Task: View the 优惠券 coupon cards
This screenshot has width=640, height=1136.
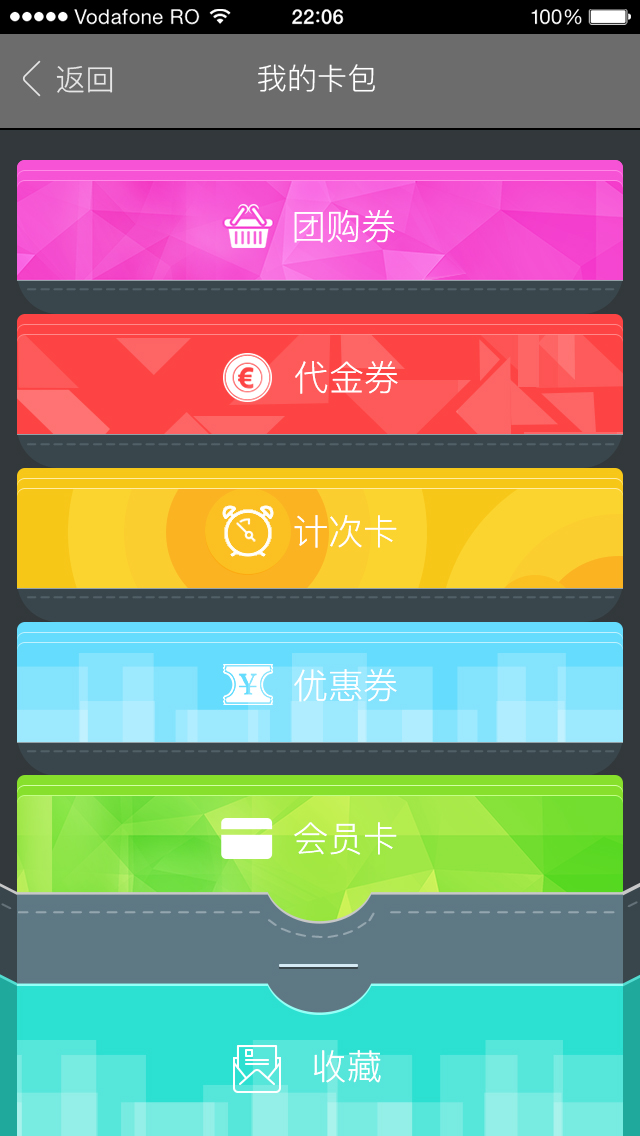Action: [320, 682]
